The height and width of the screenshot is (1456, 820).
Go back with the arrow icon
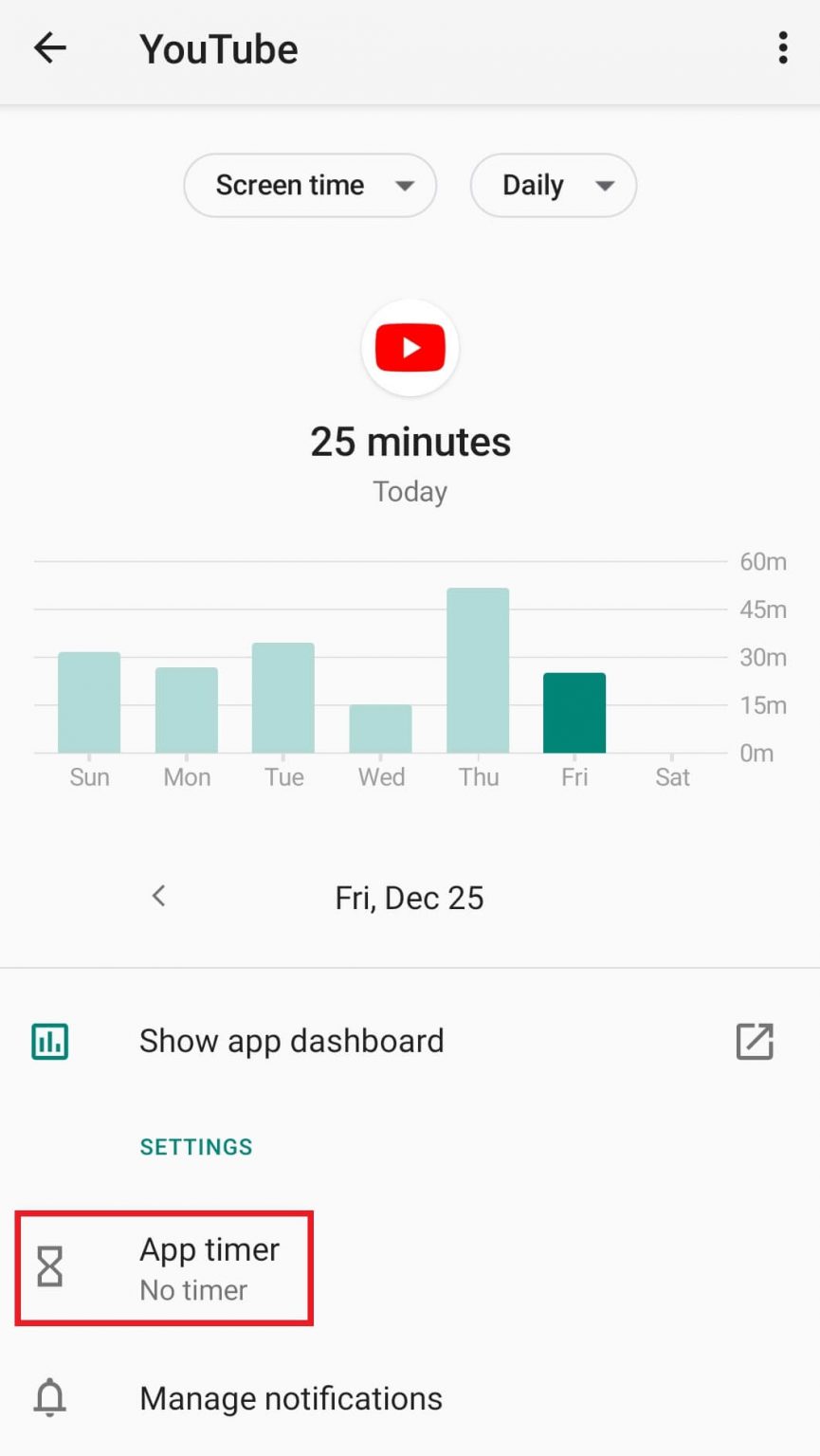click(49, 48)
